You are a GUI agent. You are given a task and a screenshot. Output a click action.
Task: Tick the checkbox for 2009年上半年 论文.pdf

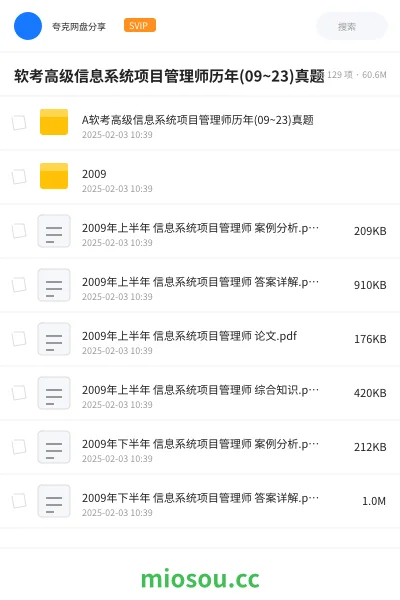pyautogui.click(x=19, y=339)
